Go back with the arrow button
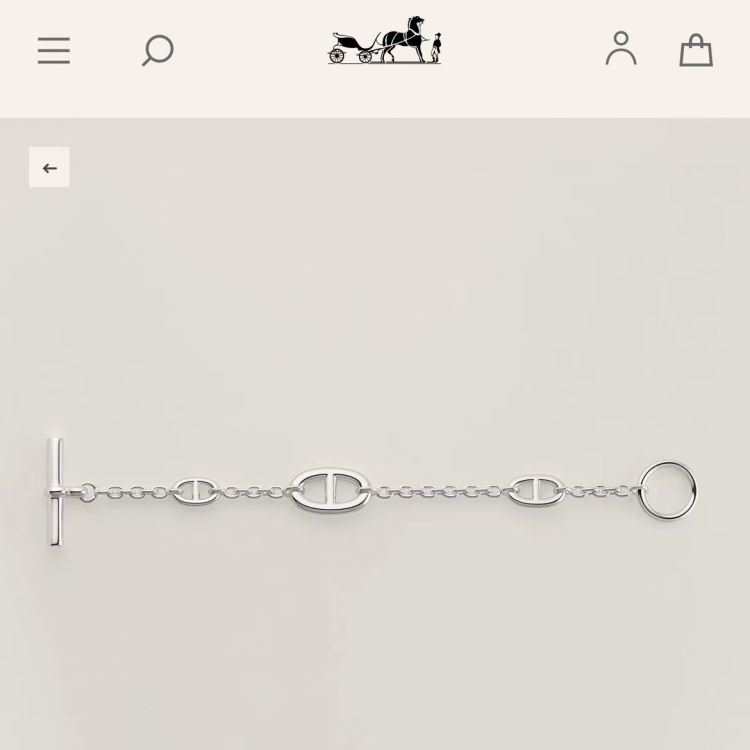 click(x=49, y=168)
